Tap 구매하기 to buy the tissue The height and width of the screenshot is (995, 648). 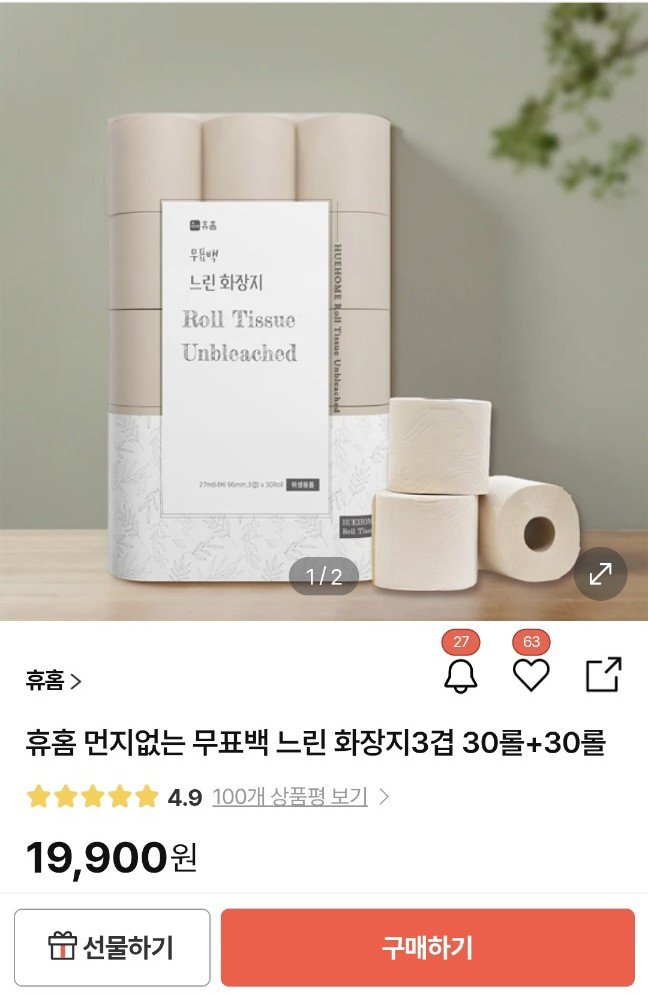coord(427,946)
